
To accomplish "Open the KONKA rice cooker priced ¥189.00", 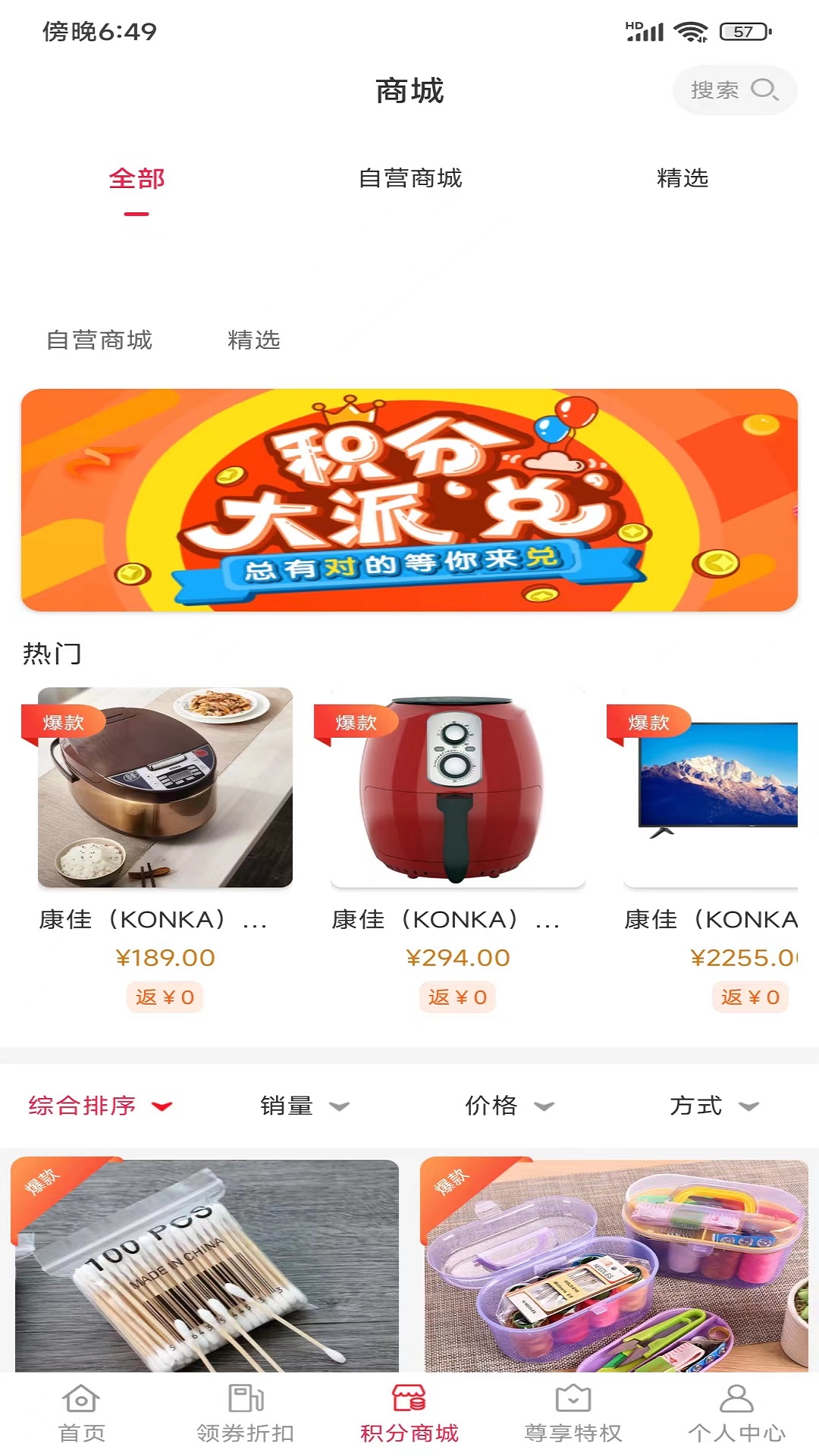I will click(165, 787).
